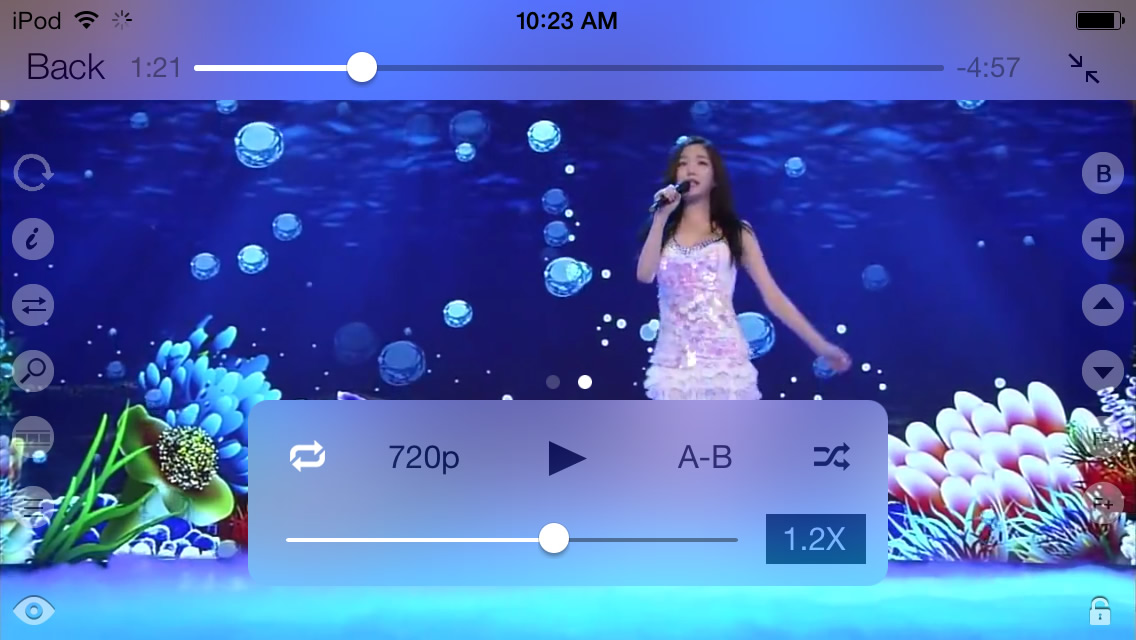Exit fullscreen with the shrink arrows icon

click(1083, 68)
